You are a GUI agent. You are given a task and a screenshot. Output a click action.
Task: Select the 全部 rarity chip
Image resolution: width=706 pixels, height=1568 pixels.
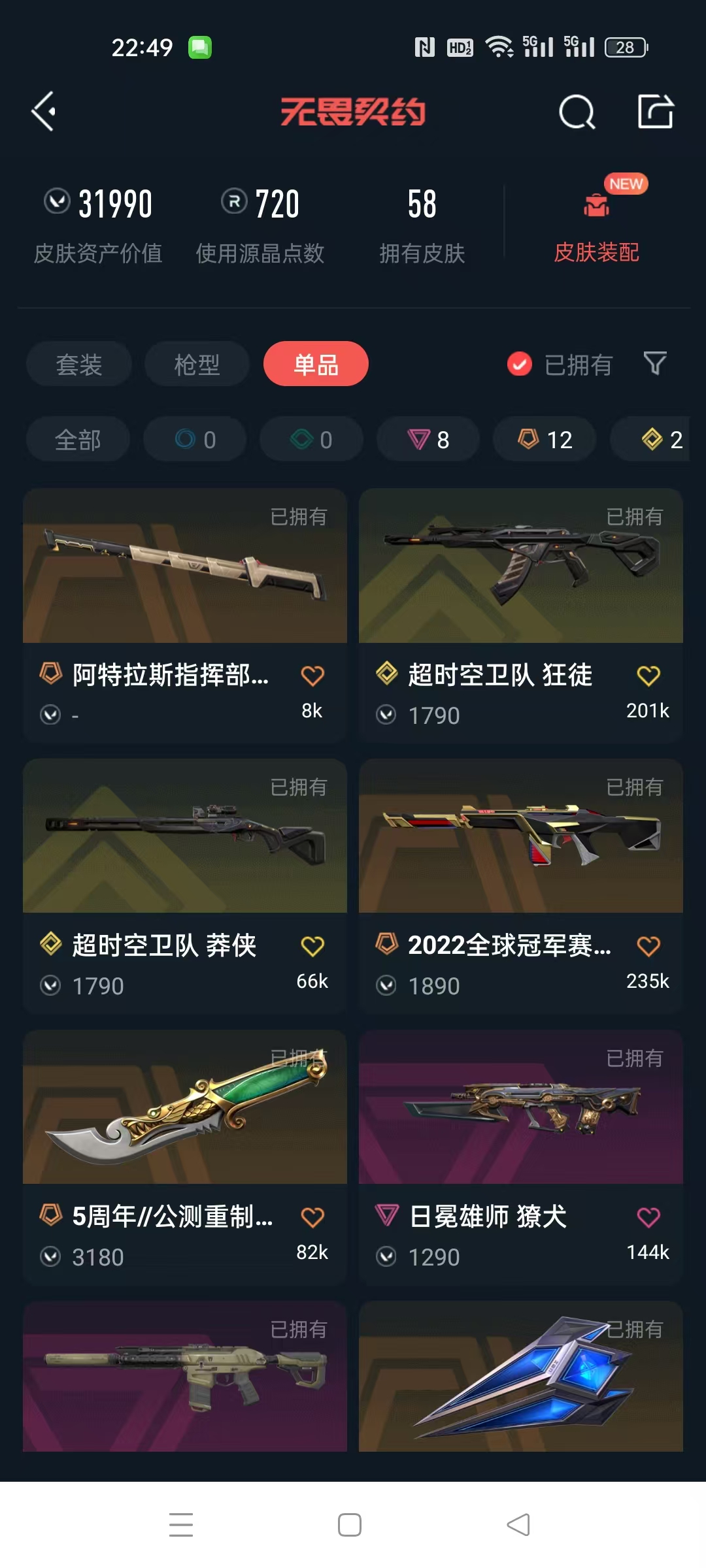(78, 440)
